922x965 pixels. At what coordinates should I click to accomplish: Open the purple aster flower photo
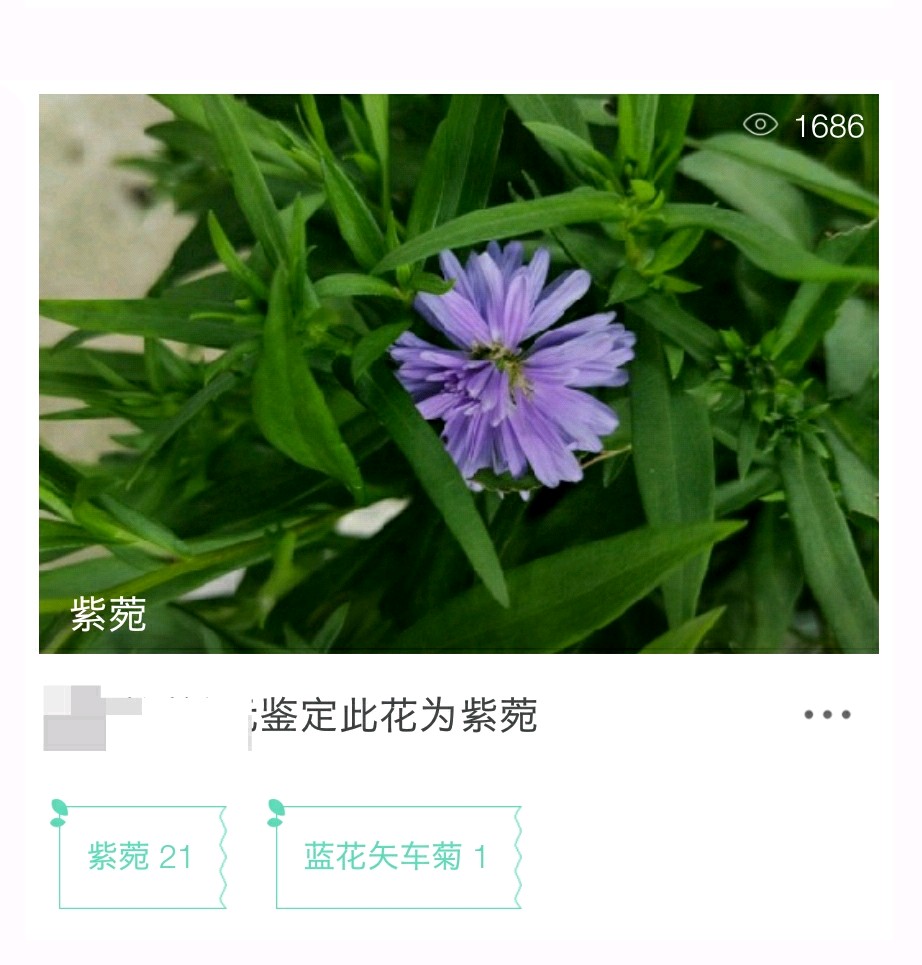coord(458,373)
